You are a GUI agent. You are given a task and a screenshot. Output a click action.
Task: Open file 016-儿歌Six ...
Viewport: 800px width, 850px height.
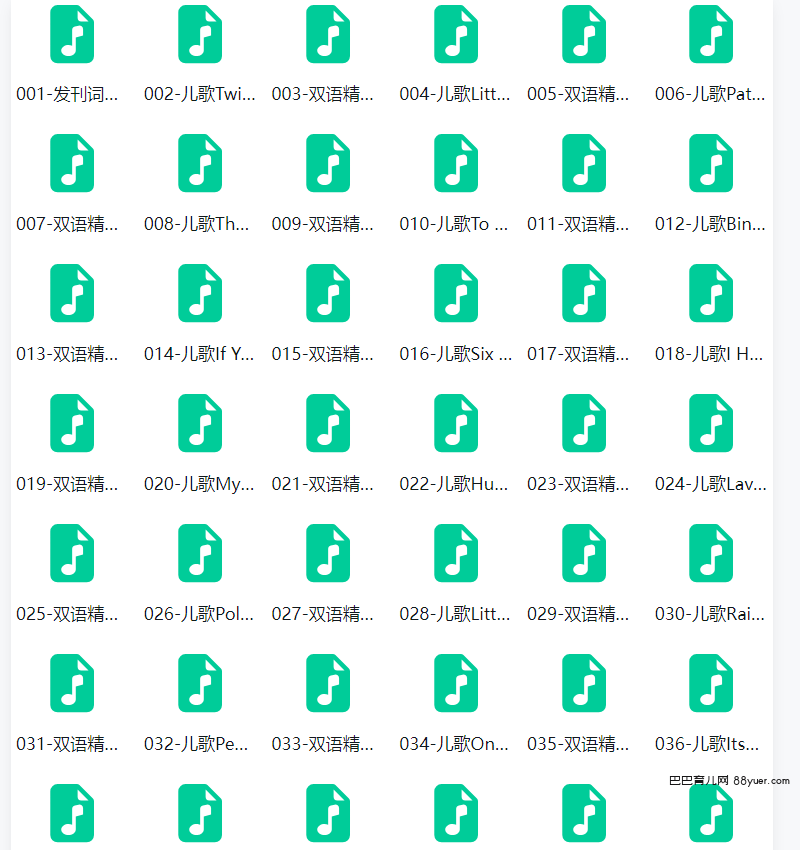(456, 293)
